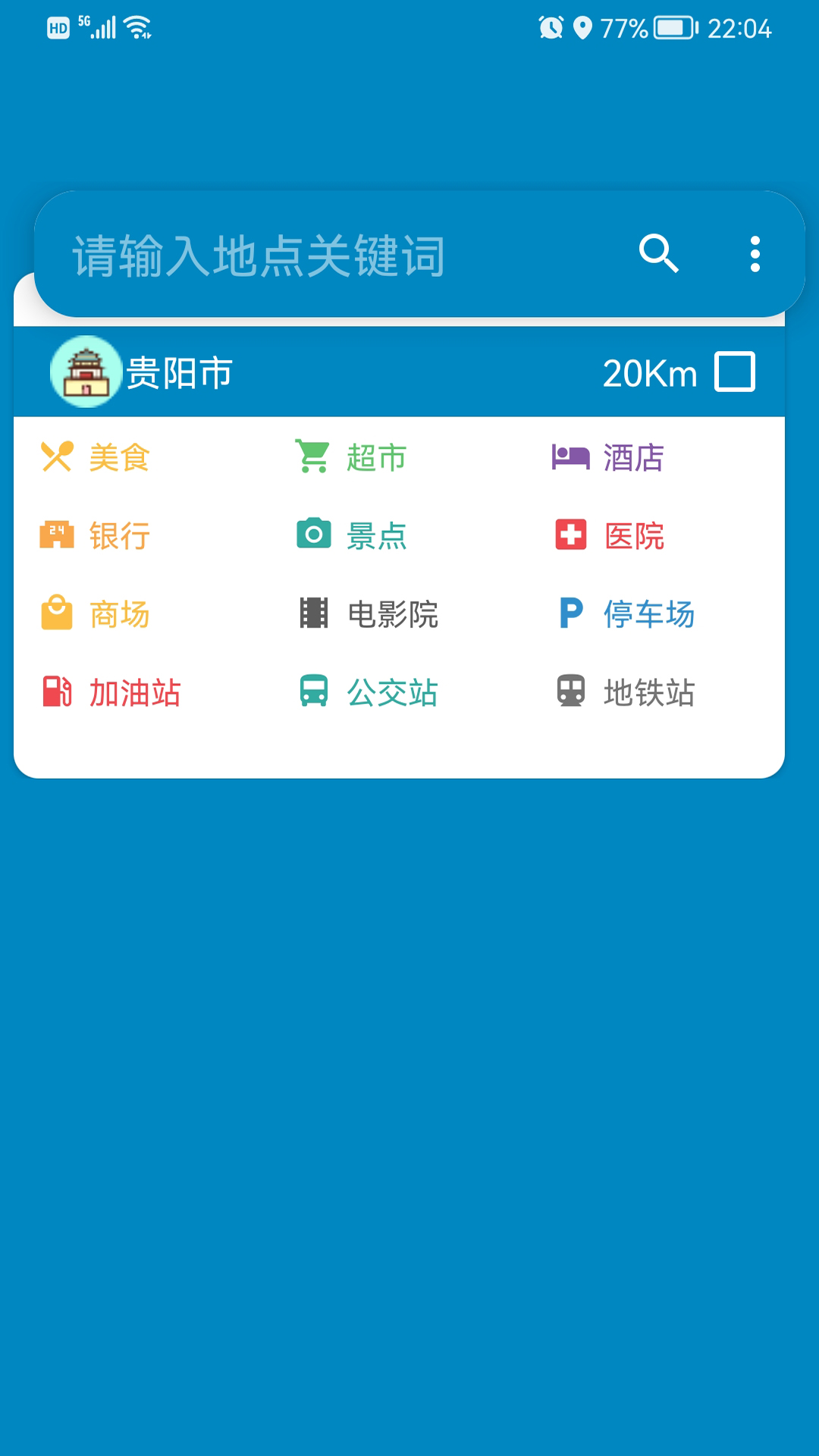Select the 美食 food category
This screenshot has height=1456, width=819.
click(96, 458)
